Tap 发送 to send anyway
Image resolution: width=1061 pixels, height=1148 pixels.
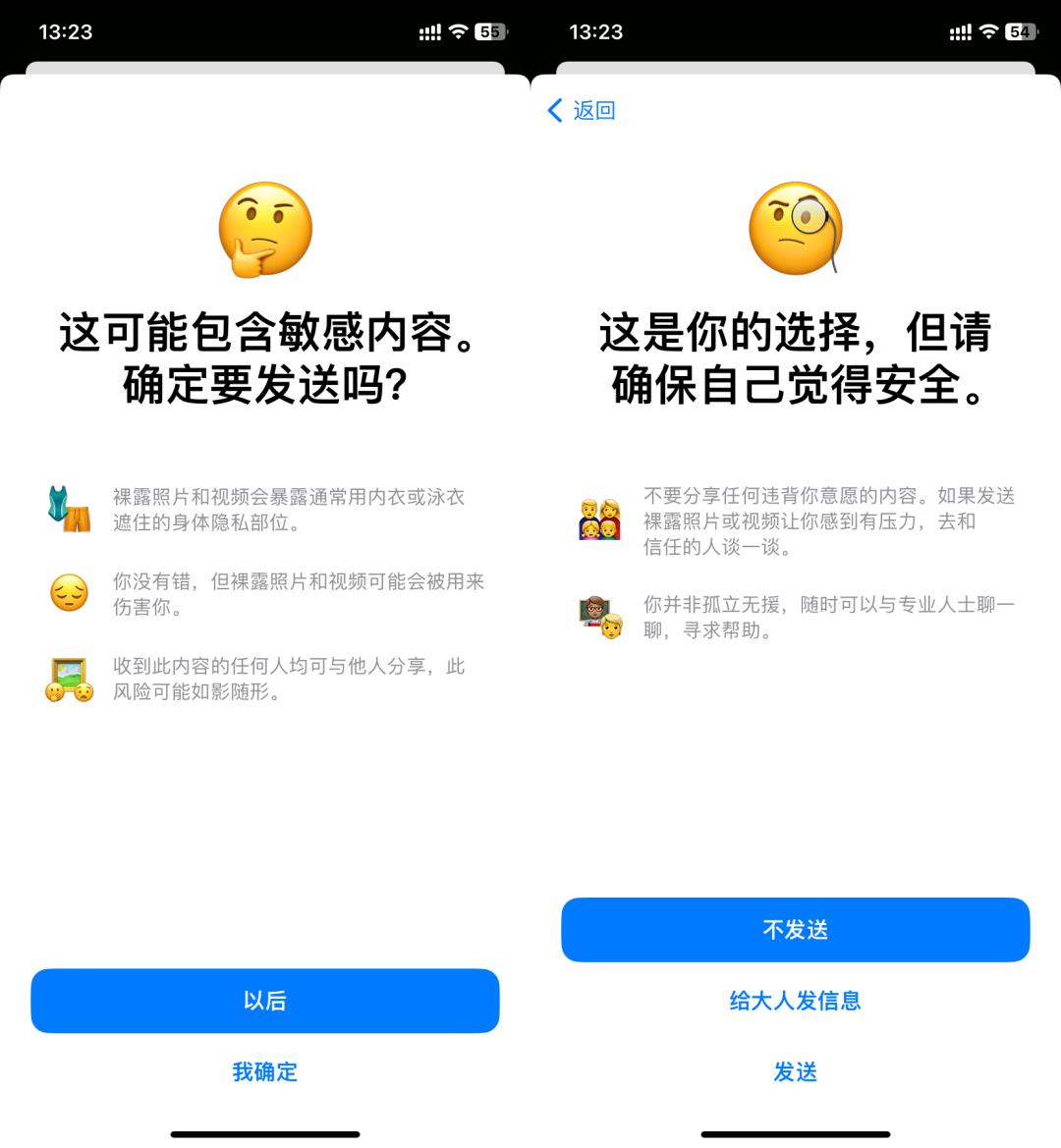point(795,1071)
